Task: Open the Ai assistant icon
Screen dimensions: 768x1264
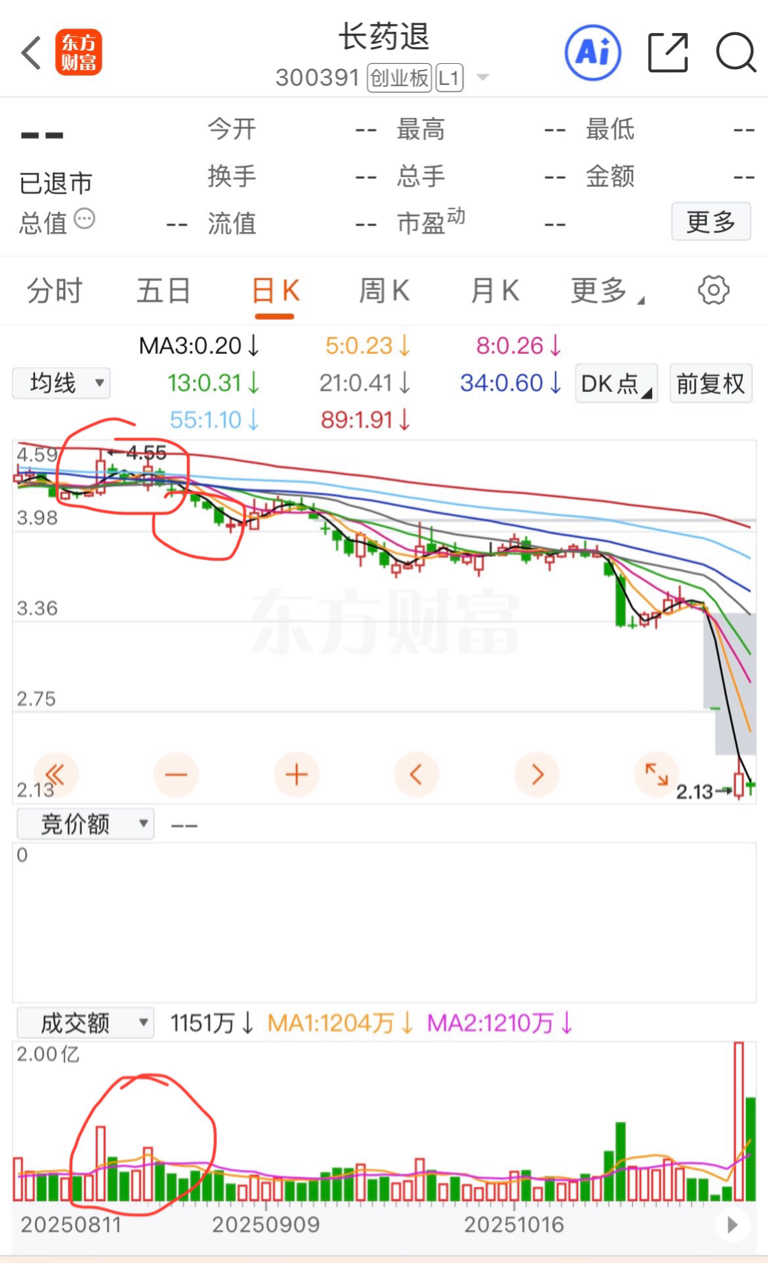Action: pyautogui.click(x=593, y=52)
